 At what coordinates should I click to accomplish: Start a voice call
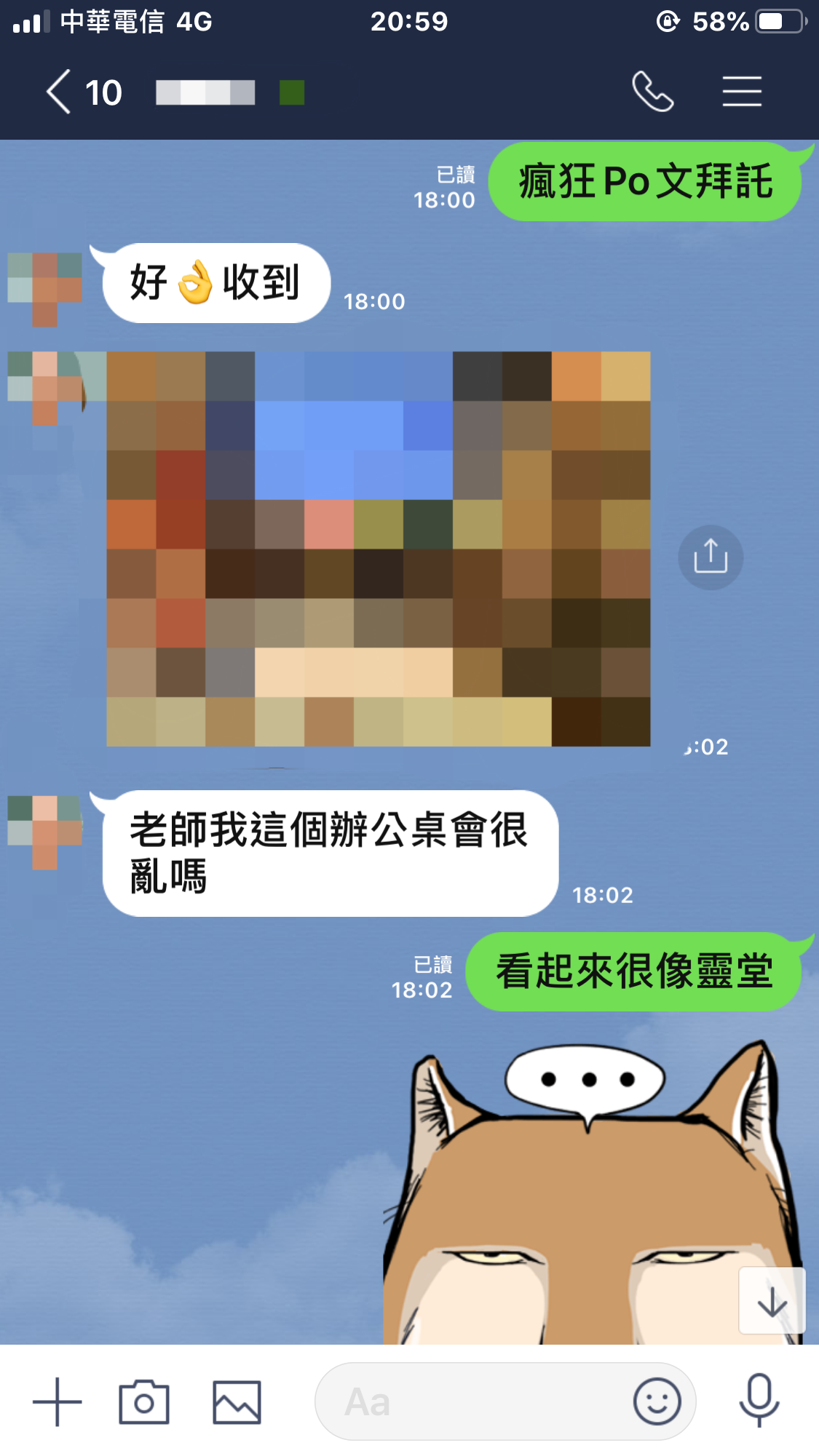(652, 92)
